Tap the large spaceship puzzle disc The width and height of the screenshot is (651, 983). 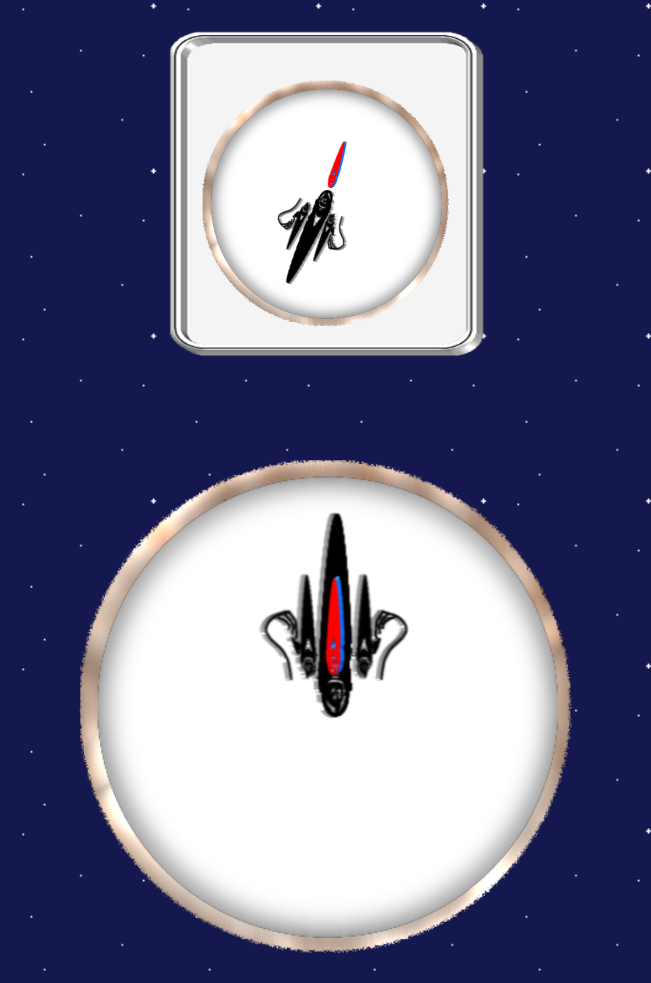[x=325, y=706]
